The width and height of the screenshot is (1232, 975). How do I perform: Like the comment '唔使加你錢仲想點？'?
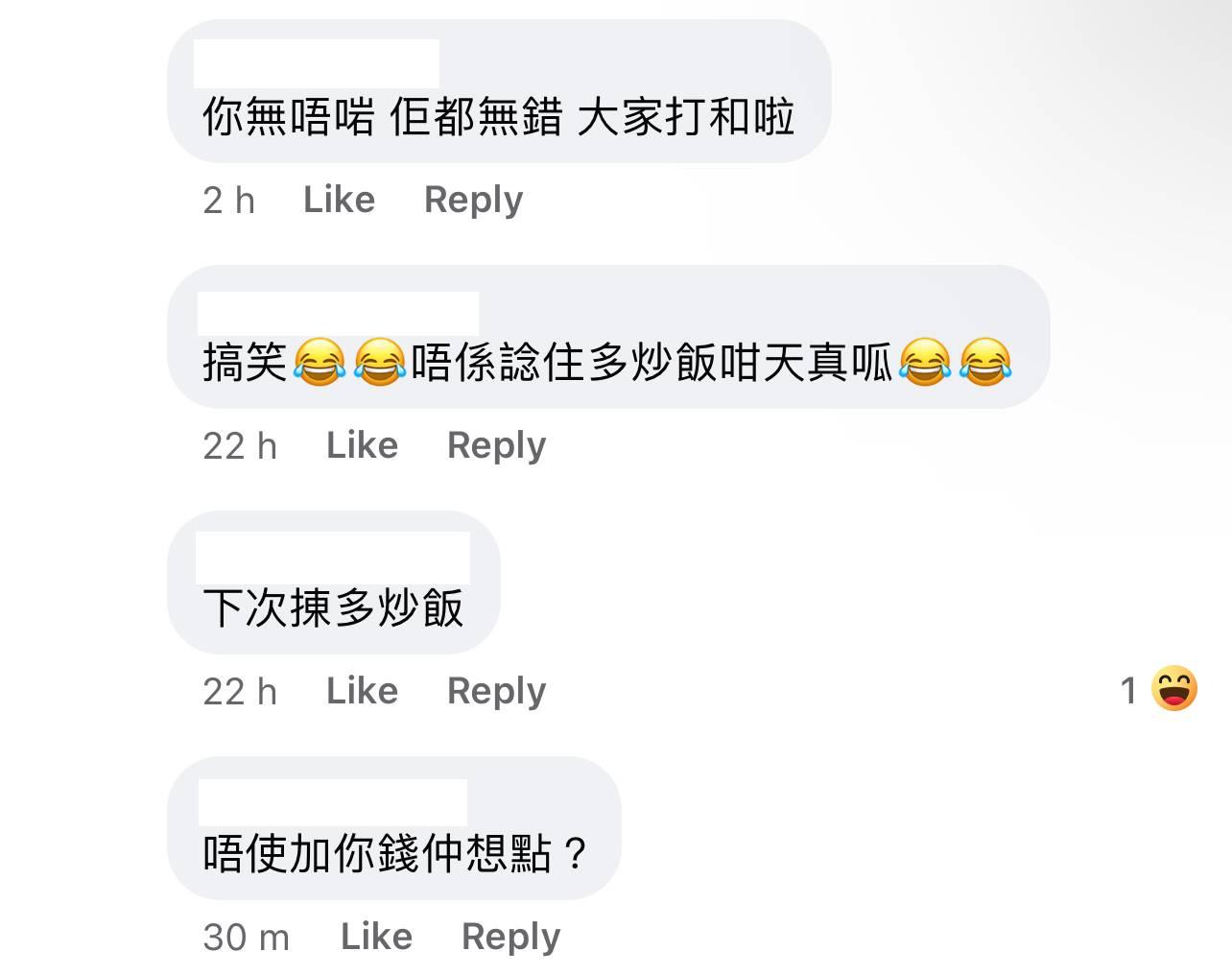tap(376, 937)
